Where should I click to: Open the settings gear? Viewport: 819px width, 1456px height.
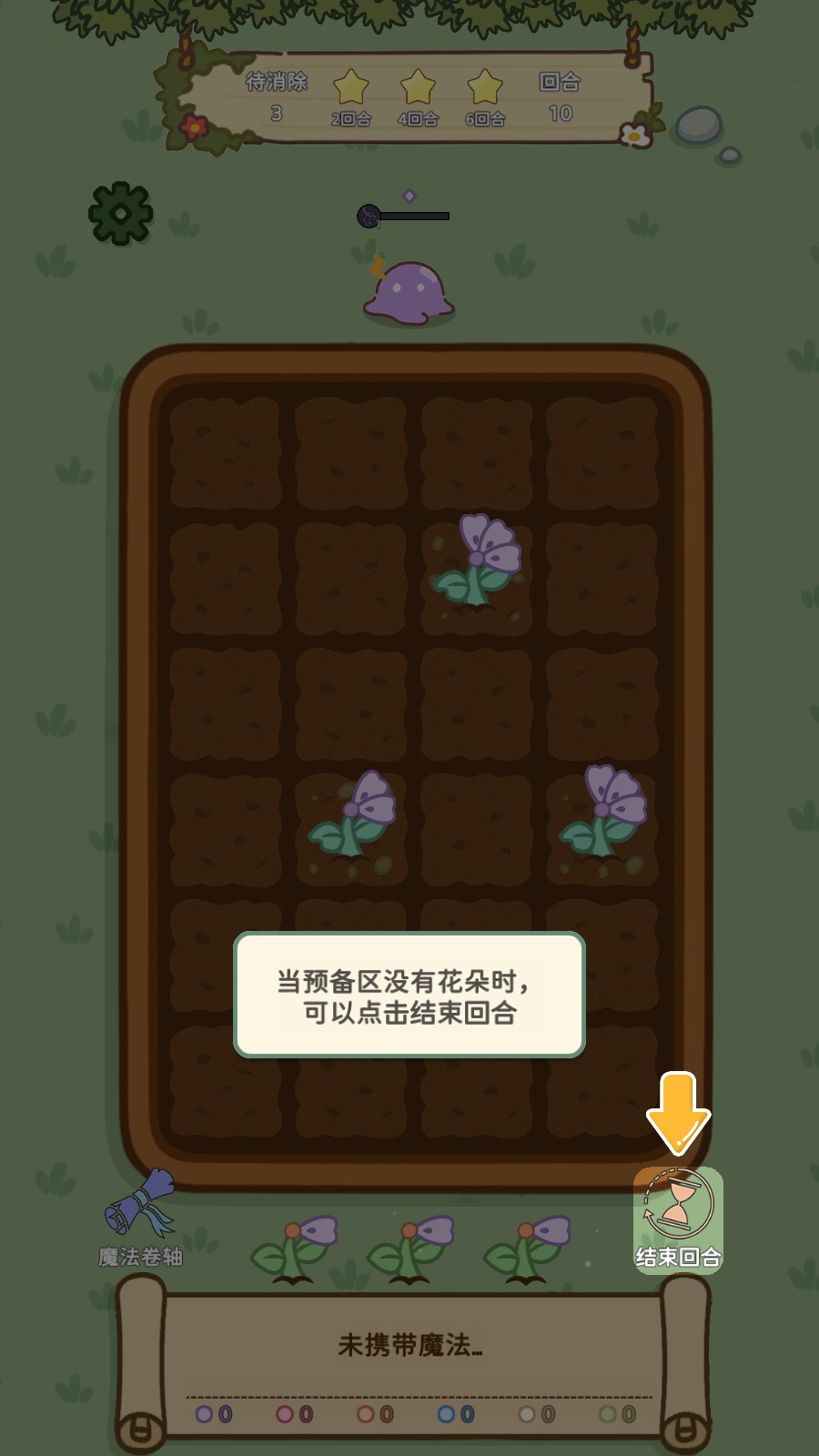120,214
